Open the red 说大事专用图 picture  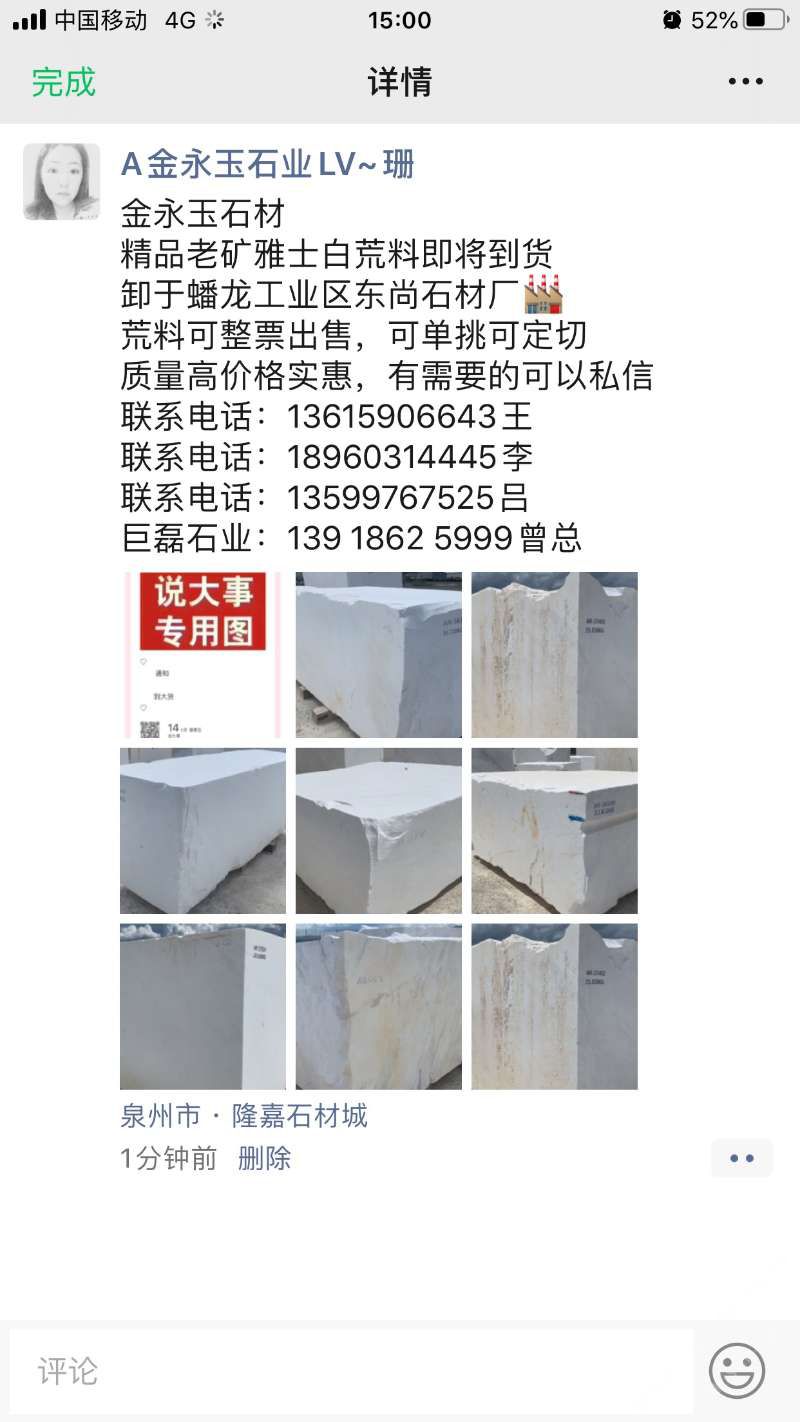click(x=203, y=655)
